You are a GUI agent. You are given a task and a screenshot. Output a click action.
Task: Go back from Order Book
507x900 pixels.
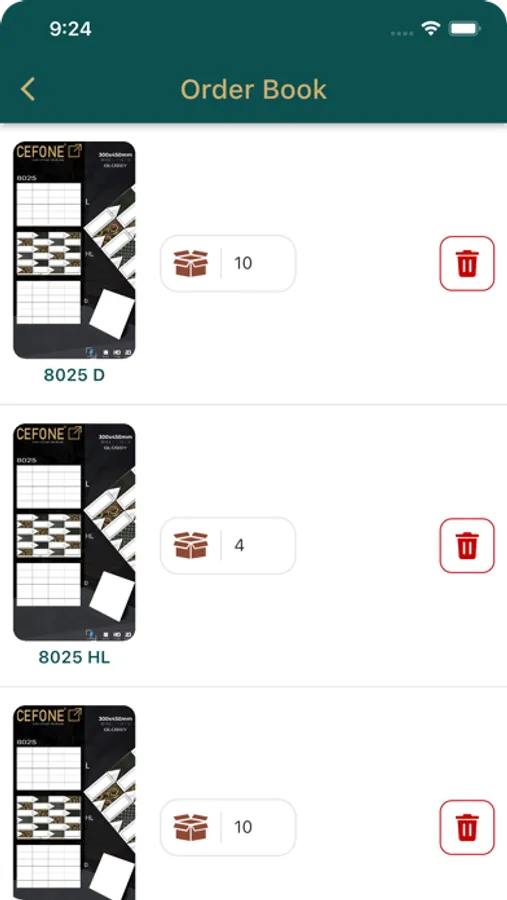click(x=28, y=90)
